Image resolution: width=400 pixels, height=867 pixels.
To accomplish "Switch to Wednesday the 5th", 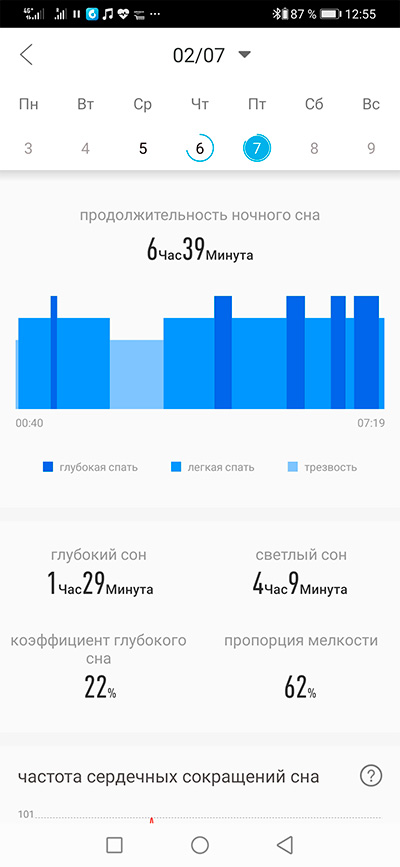I will click(143, 148).
